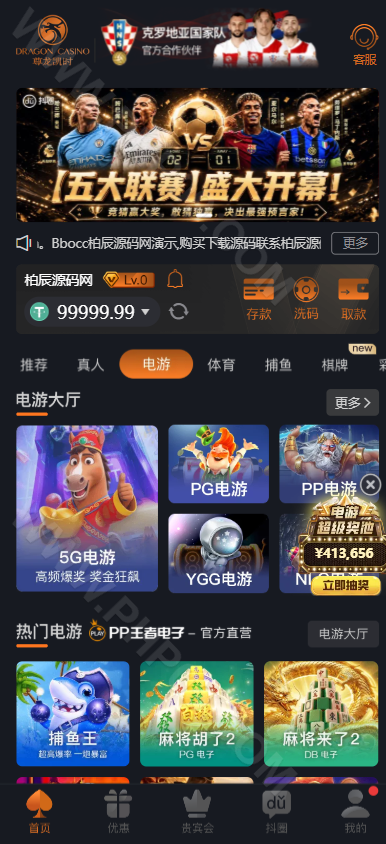Open 存款 deposit
Viewport: 386px width, 844px height.
(259, 299)
